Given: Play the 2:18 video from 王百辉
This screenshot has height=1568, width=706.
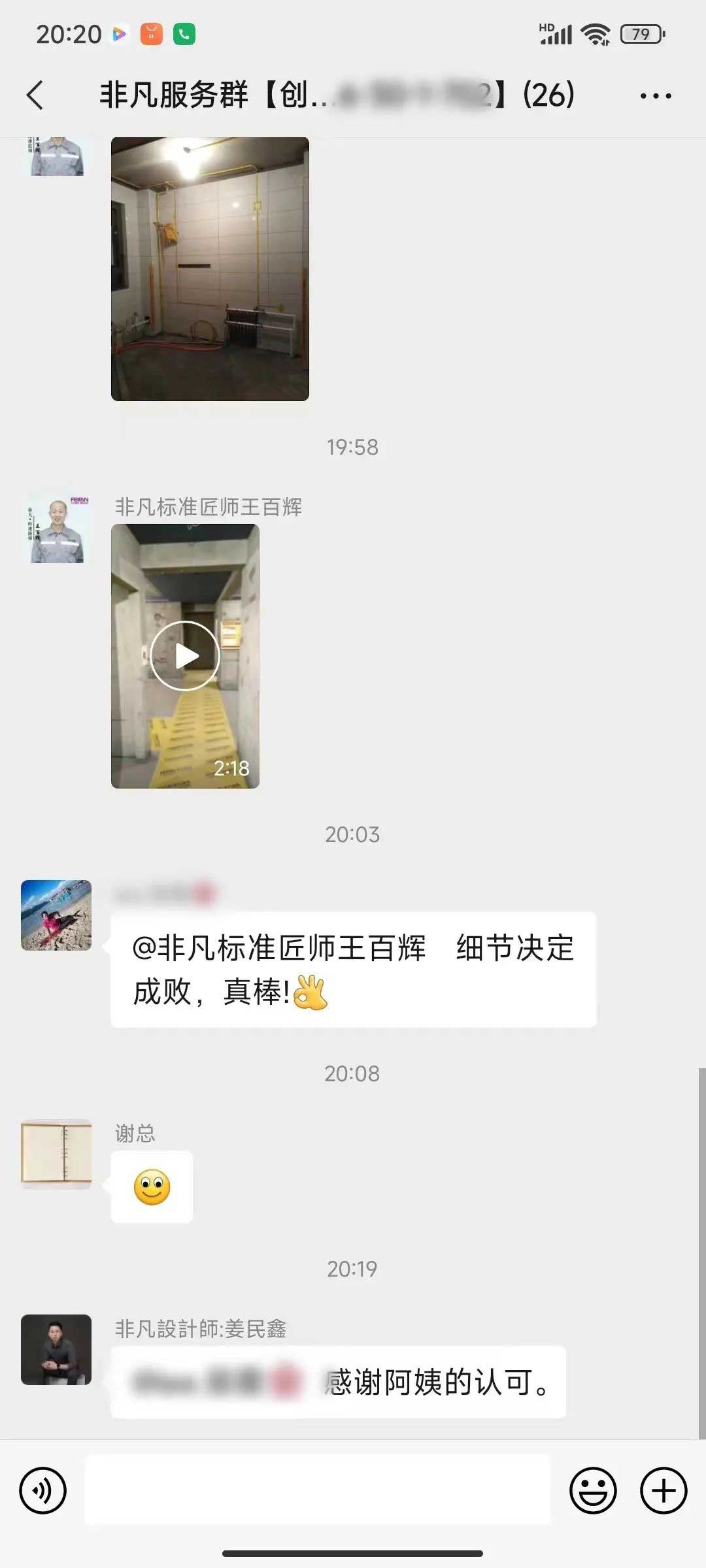Looking at the screenshot, I should point(185,656).
